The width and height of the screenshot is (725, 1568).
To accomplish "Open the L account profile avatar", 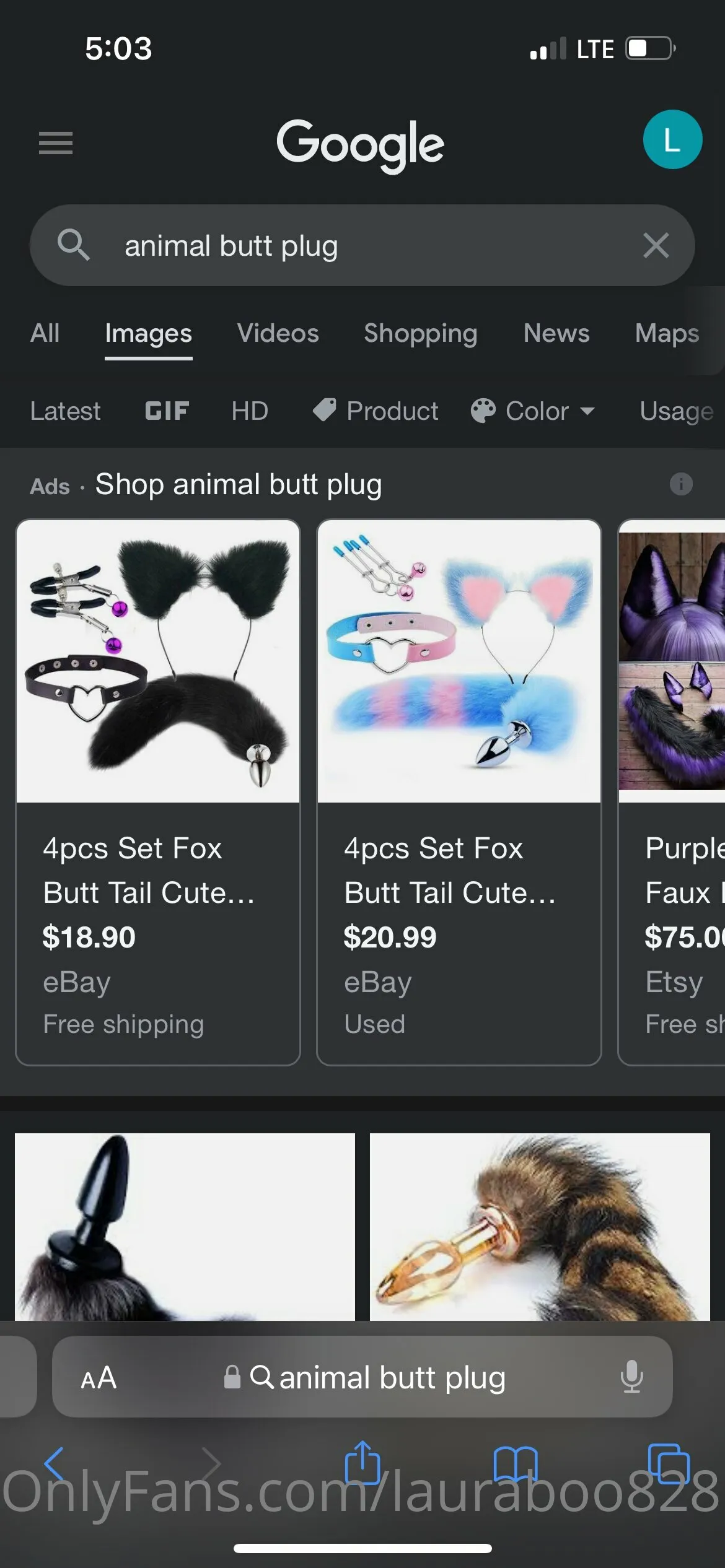I will (672, 139).
